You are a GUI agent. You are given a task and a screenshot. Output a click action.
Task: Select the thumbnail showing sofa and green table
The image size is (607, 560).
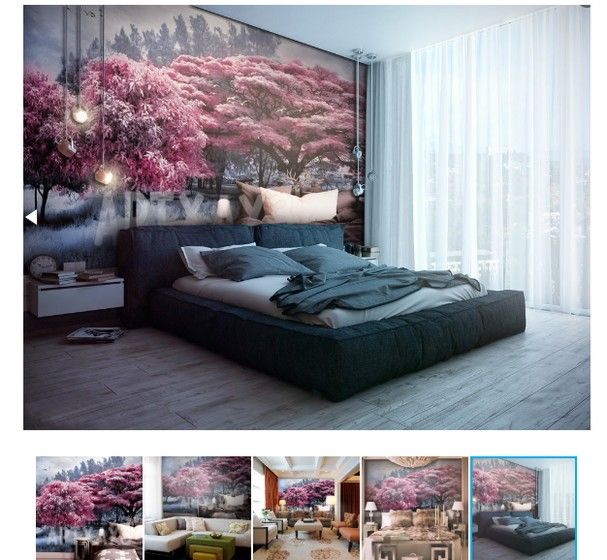point(197,507)
